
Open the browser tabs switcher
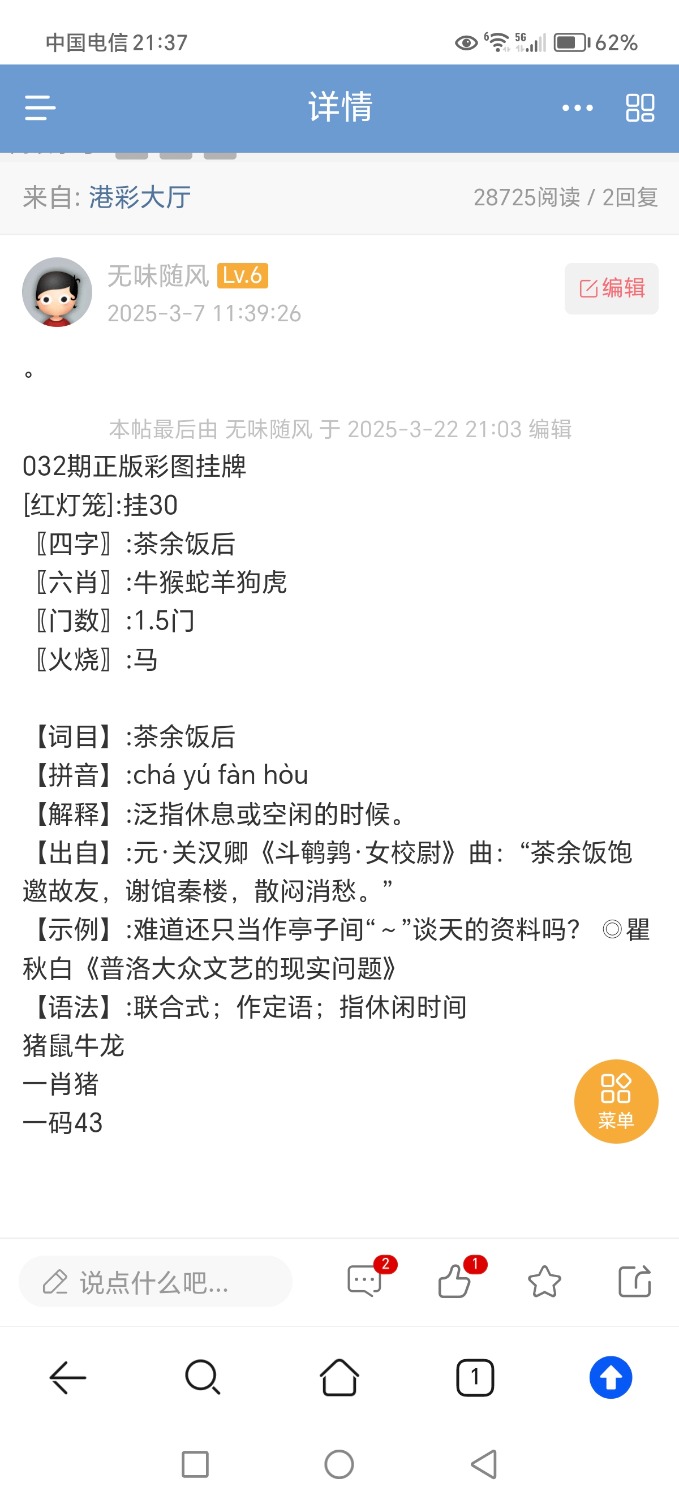(x=474, y=1378)
